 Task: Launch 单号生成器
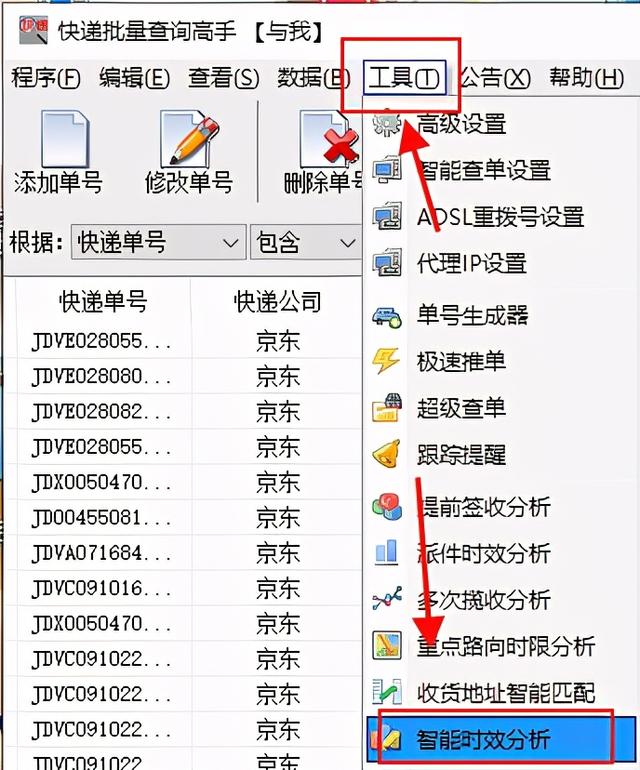pyautogui.click(x=501, y=315)
